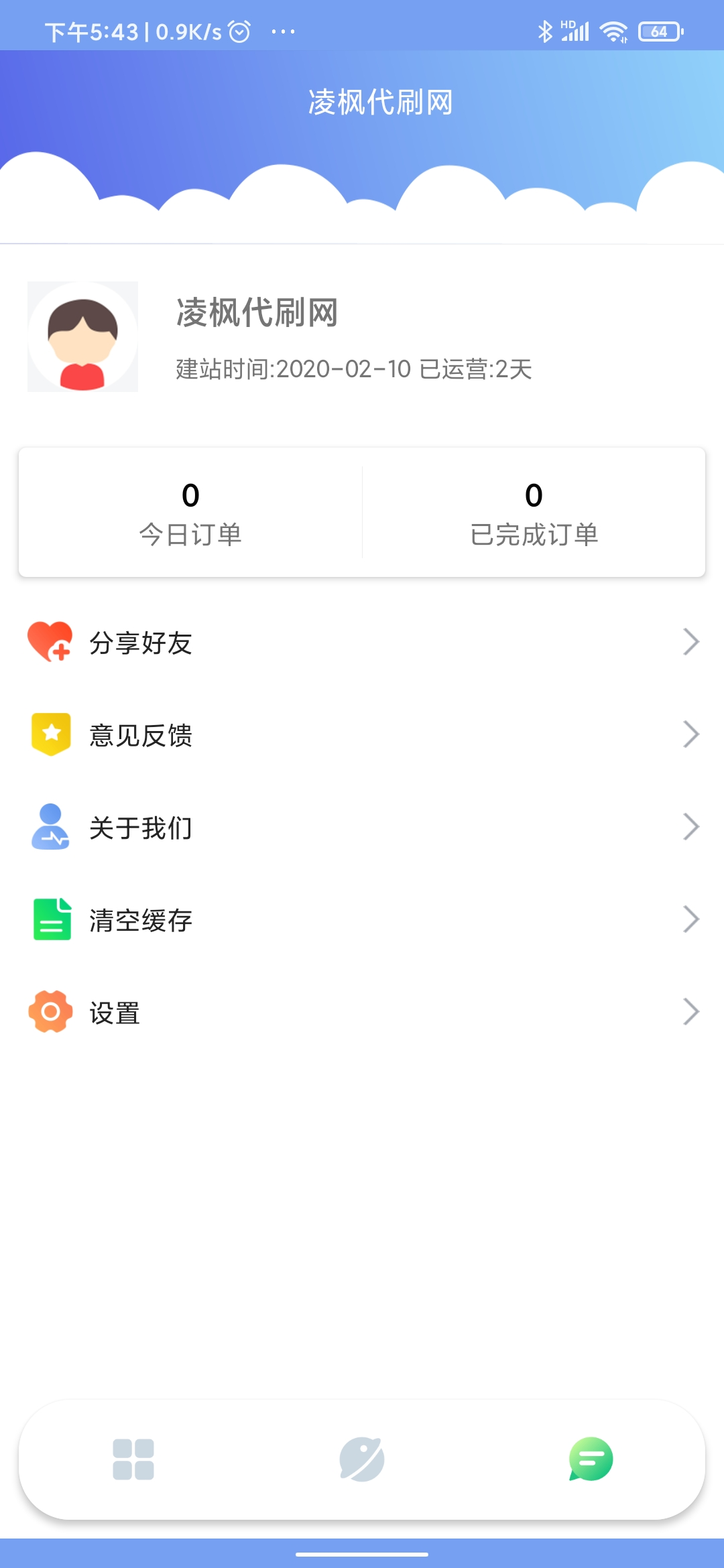The width and height of the screenshot is (724, 1568).
Task: Open 设置 settings
Action: click(x=362, y=1012)
